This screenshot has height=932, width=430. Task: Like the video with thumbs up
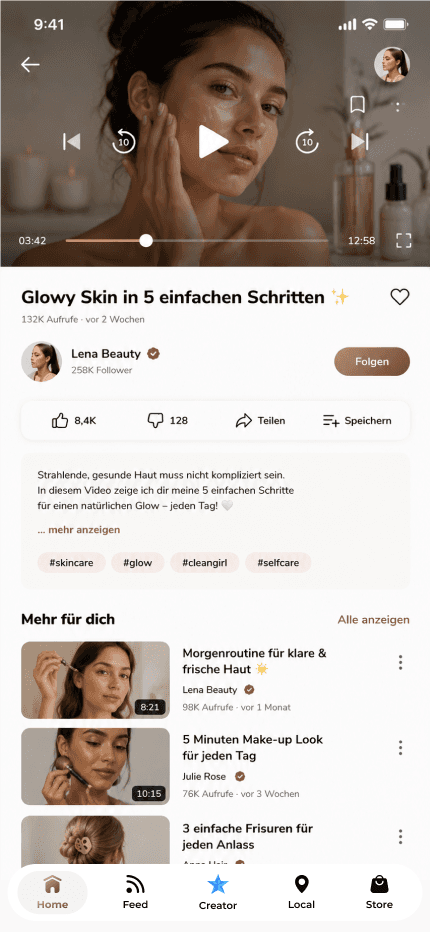(x=74, y=421)
